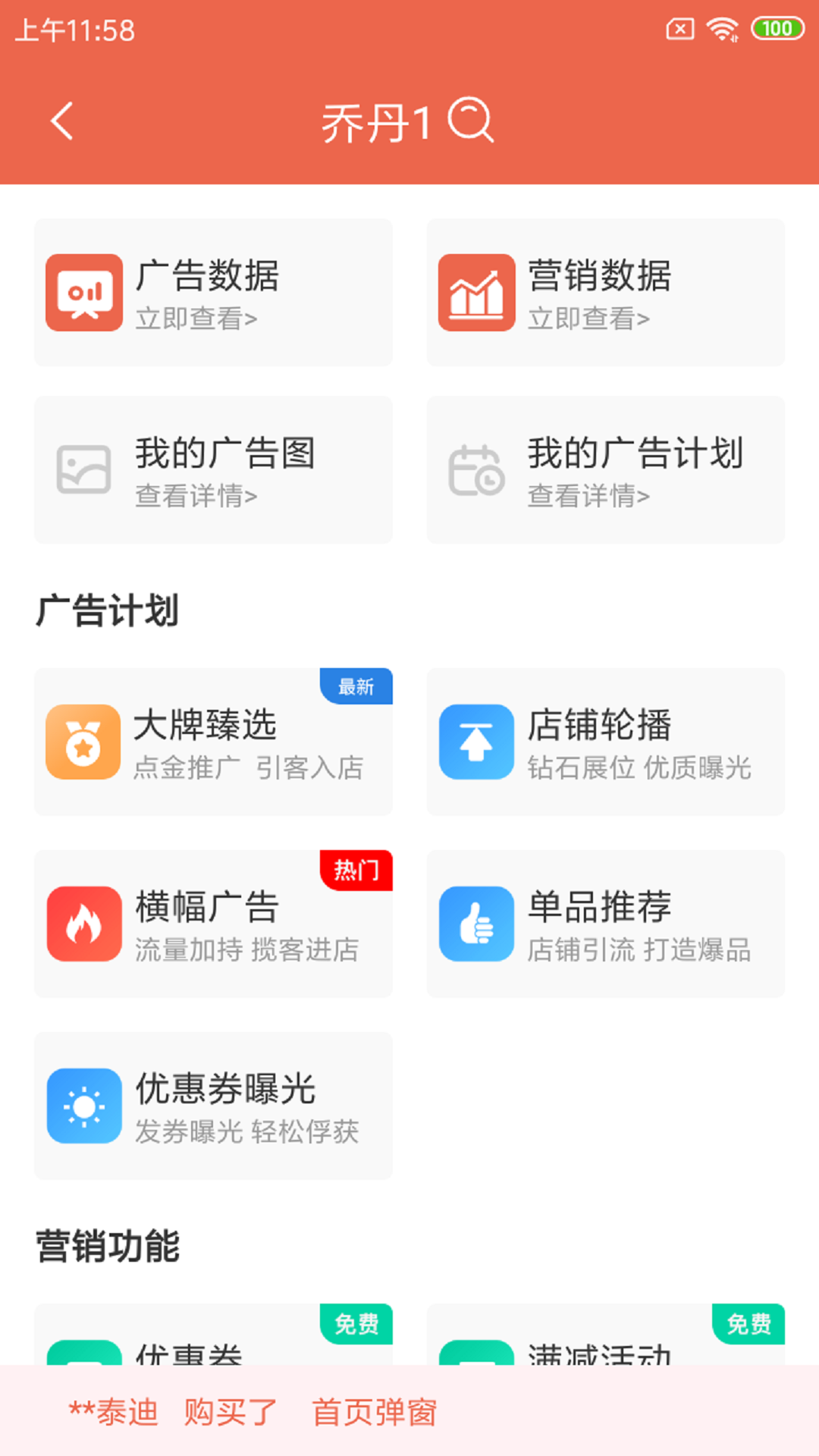The image size is (819, 1456).
Task: Select the 营销数据 chart icon
Action: tap(475, 292)
